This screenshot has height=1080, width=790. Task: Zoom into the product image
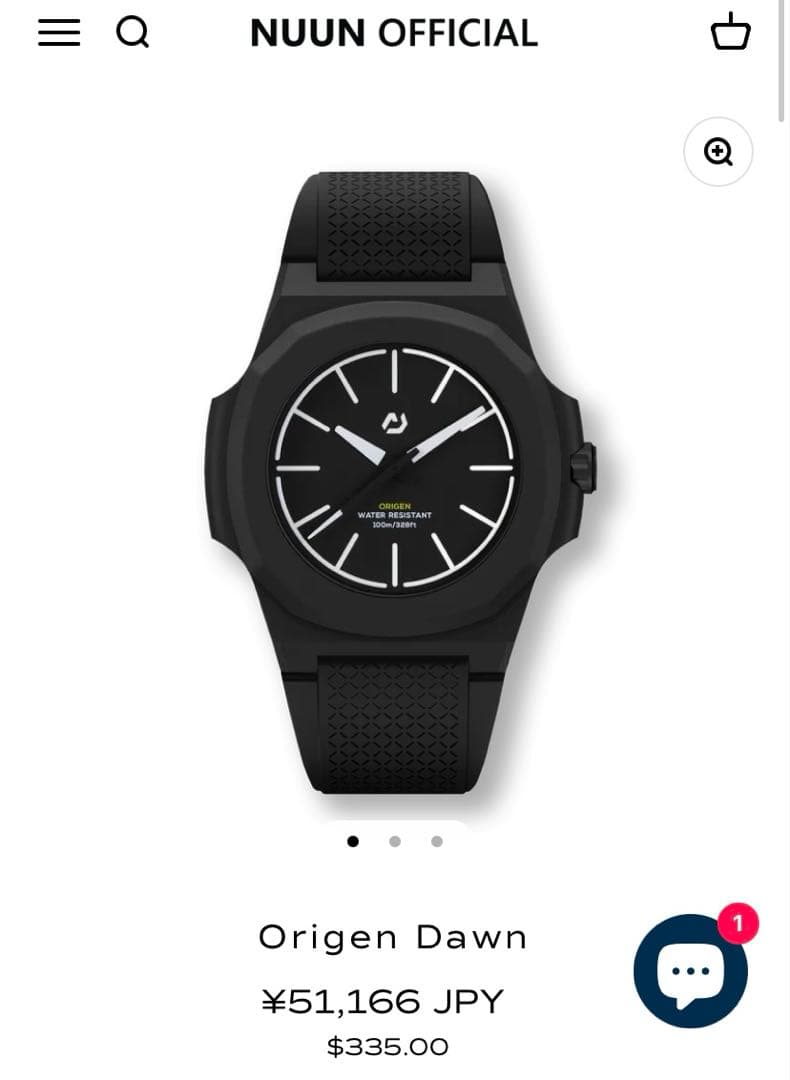click(x=718, y=152)
